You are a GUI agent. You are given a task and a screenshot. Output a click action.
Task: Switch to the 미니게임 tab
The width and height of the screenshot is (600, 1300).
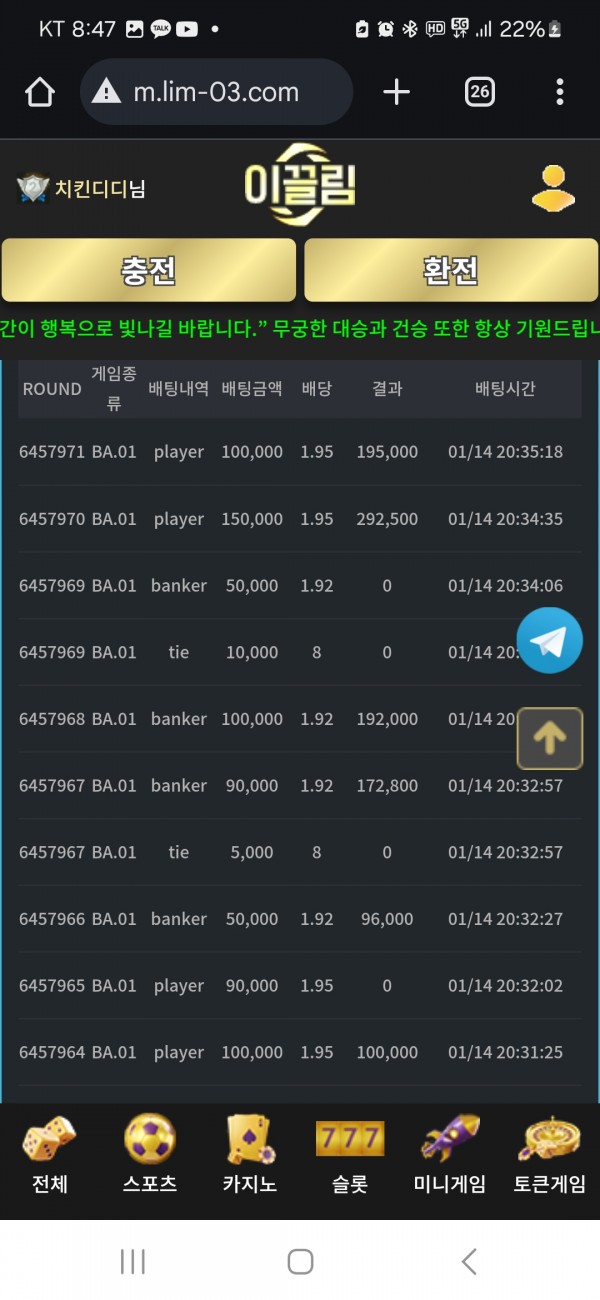450,1157
